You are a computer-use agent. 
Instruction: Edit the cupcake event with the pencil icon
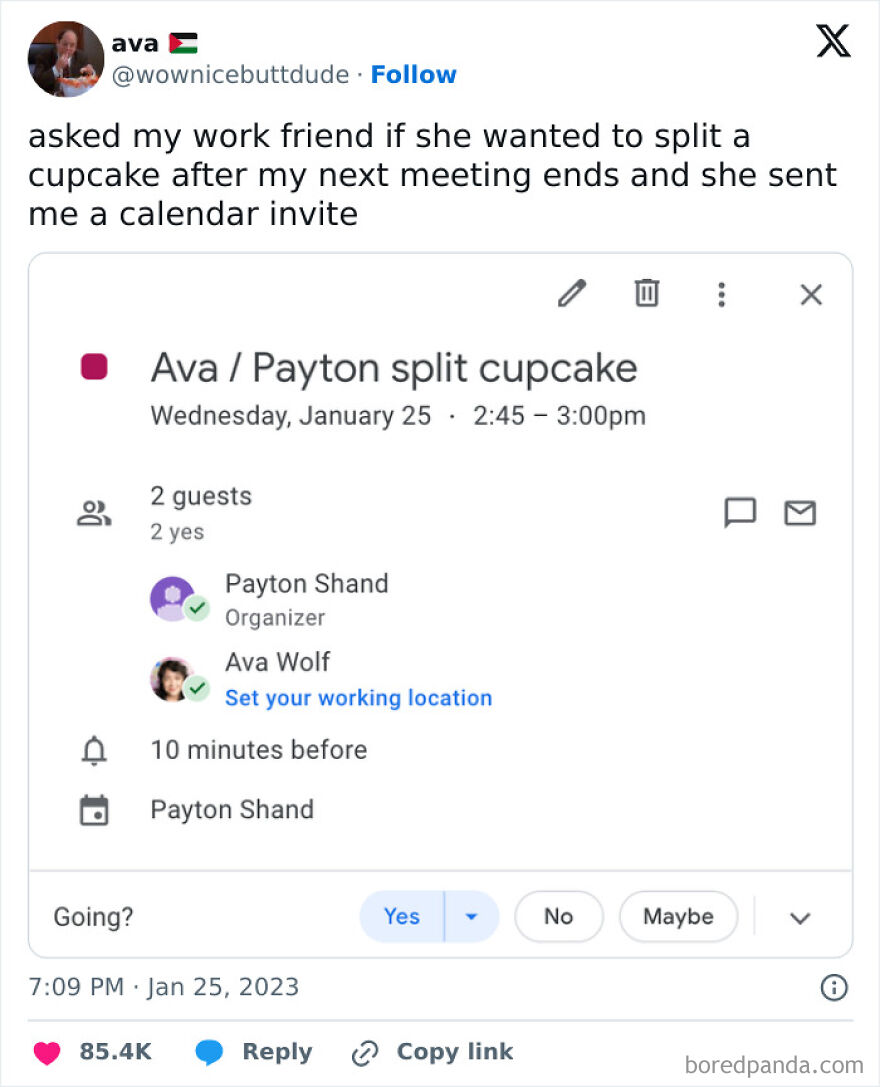point(571,294)
